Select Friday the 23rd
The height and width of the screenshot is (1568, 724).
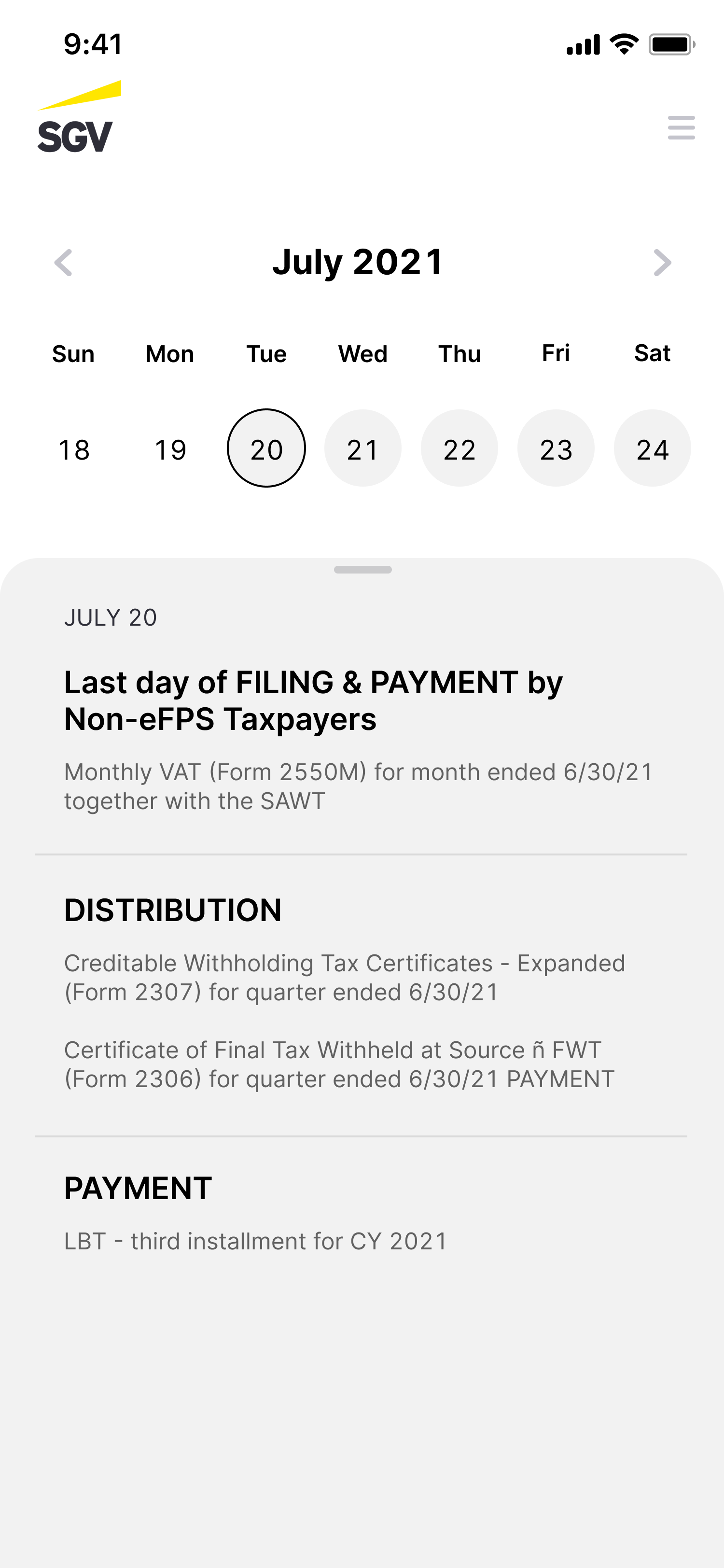pyautogui.click(x=556, y=448)
